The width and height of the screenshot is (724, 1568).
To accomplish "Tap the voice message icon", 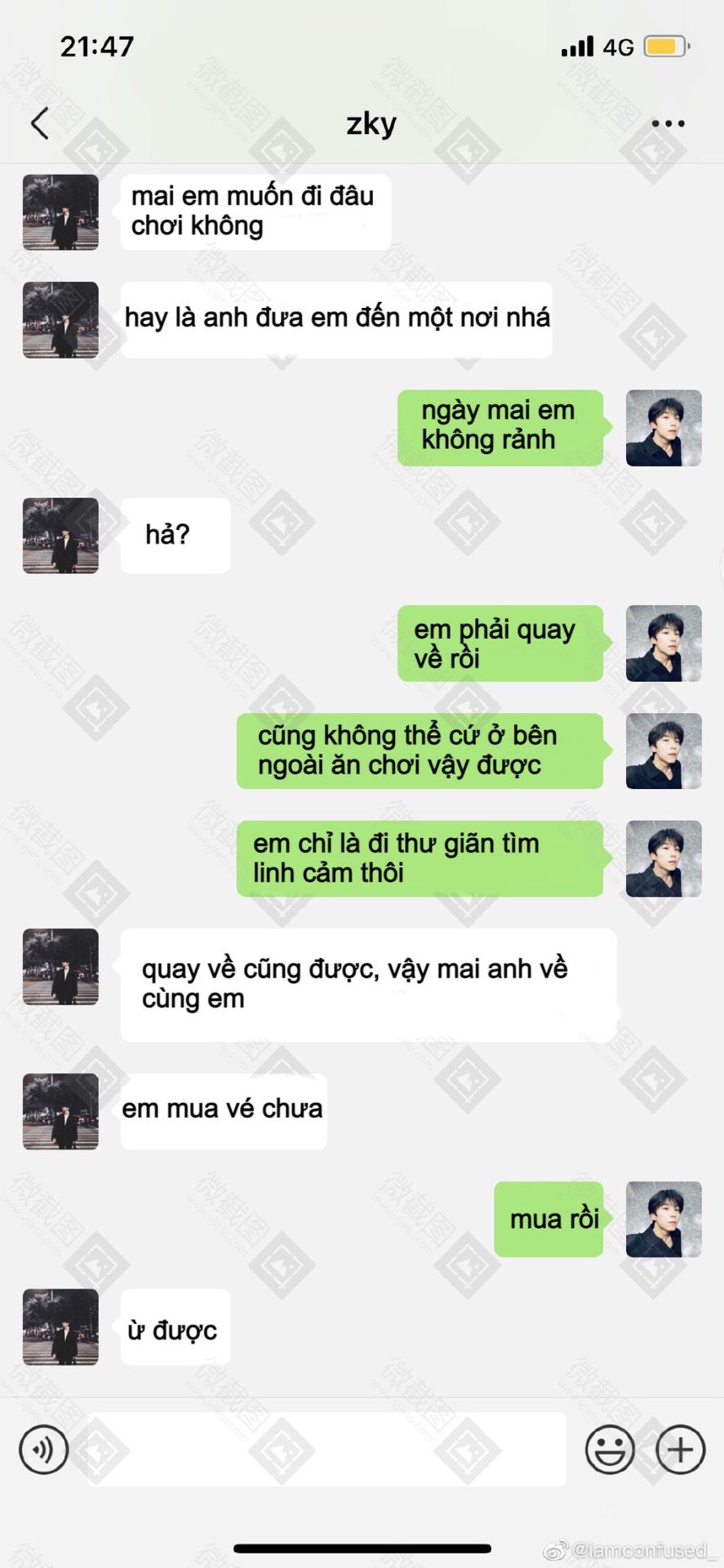I will 43,1450.
